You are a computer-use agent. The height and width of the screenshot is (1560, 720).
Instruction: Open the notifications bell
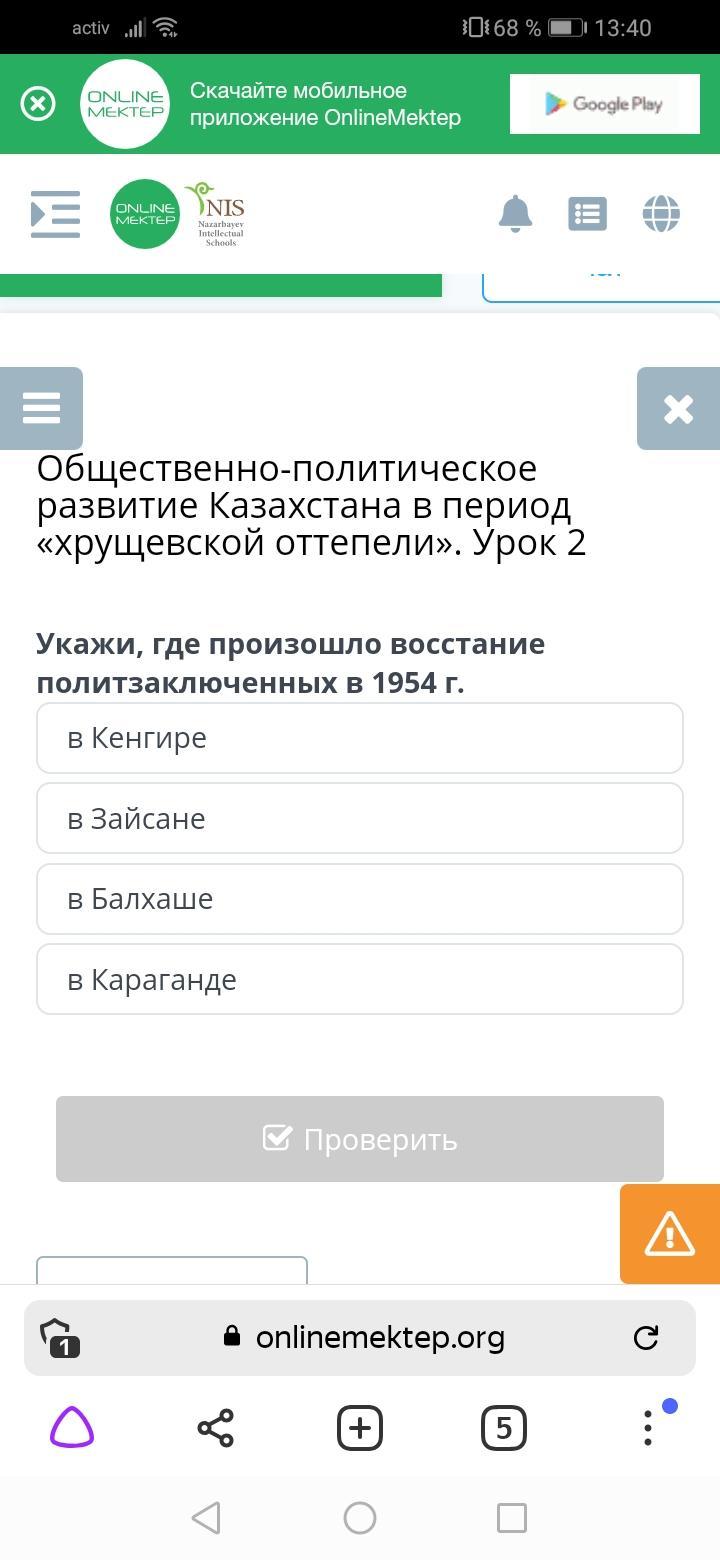coord(515,214)
